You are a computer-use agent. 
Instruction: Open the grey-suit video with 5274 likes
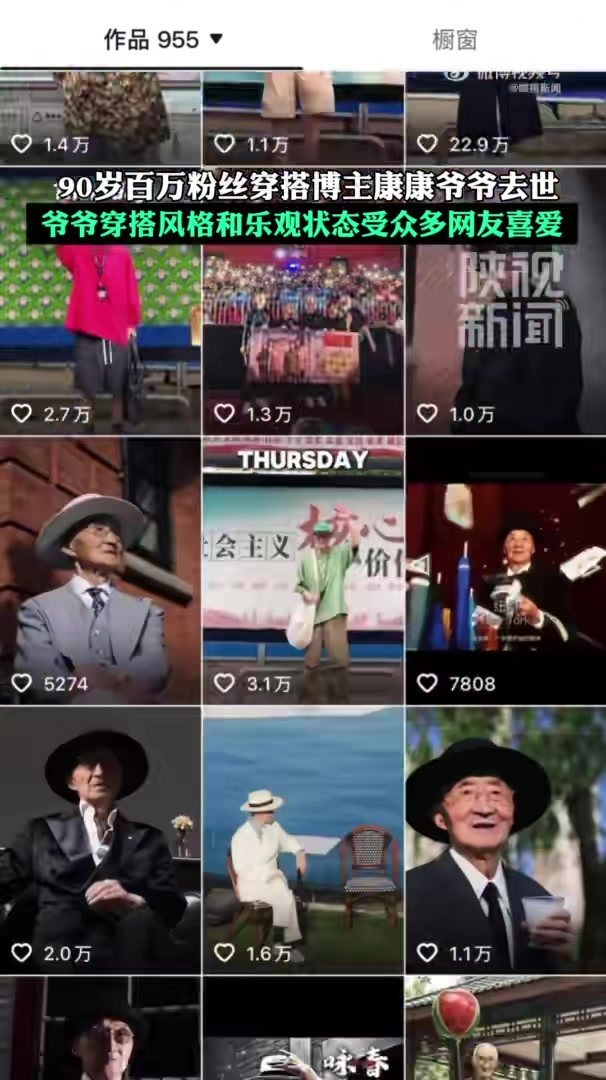(x=101, y=570)
